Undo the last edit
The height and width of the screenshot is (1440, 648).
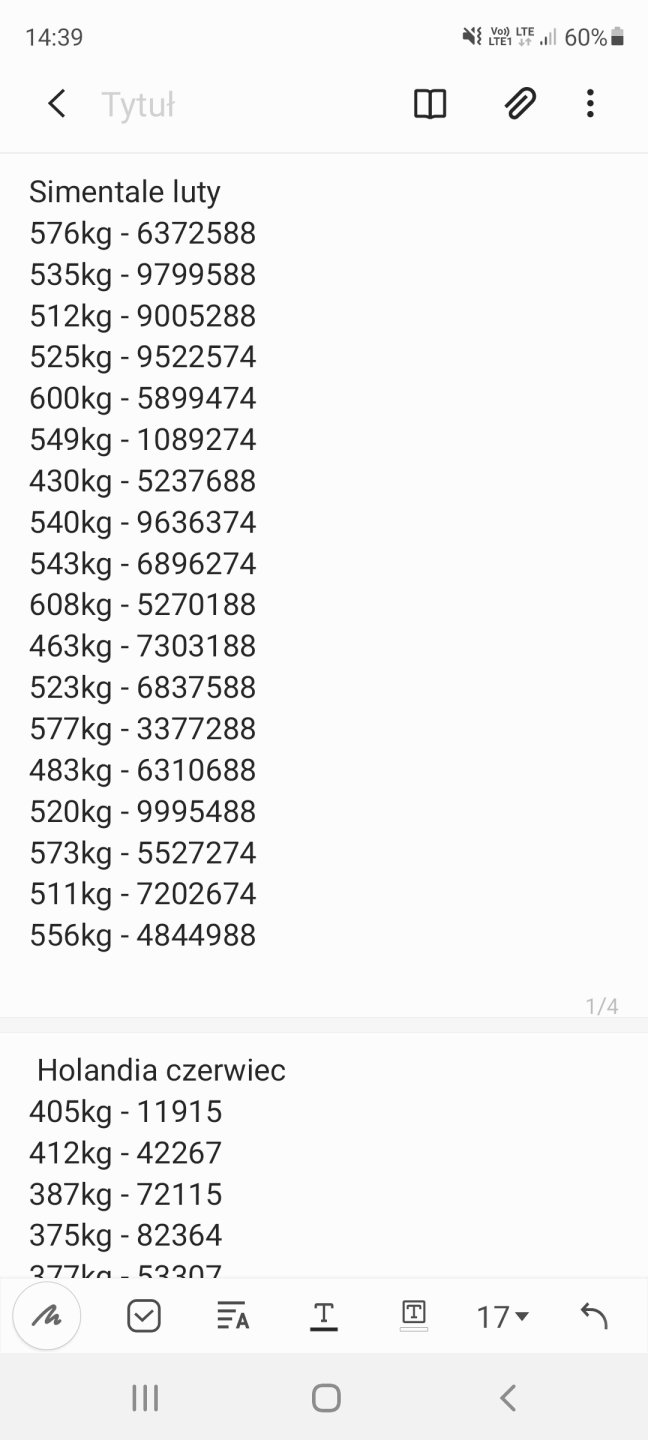(594, 1316)
